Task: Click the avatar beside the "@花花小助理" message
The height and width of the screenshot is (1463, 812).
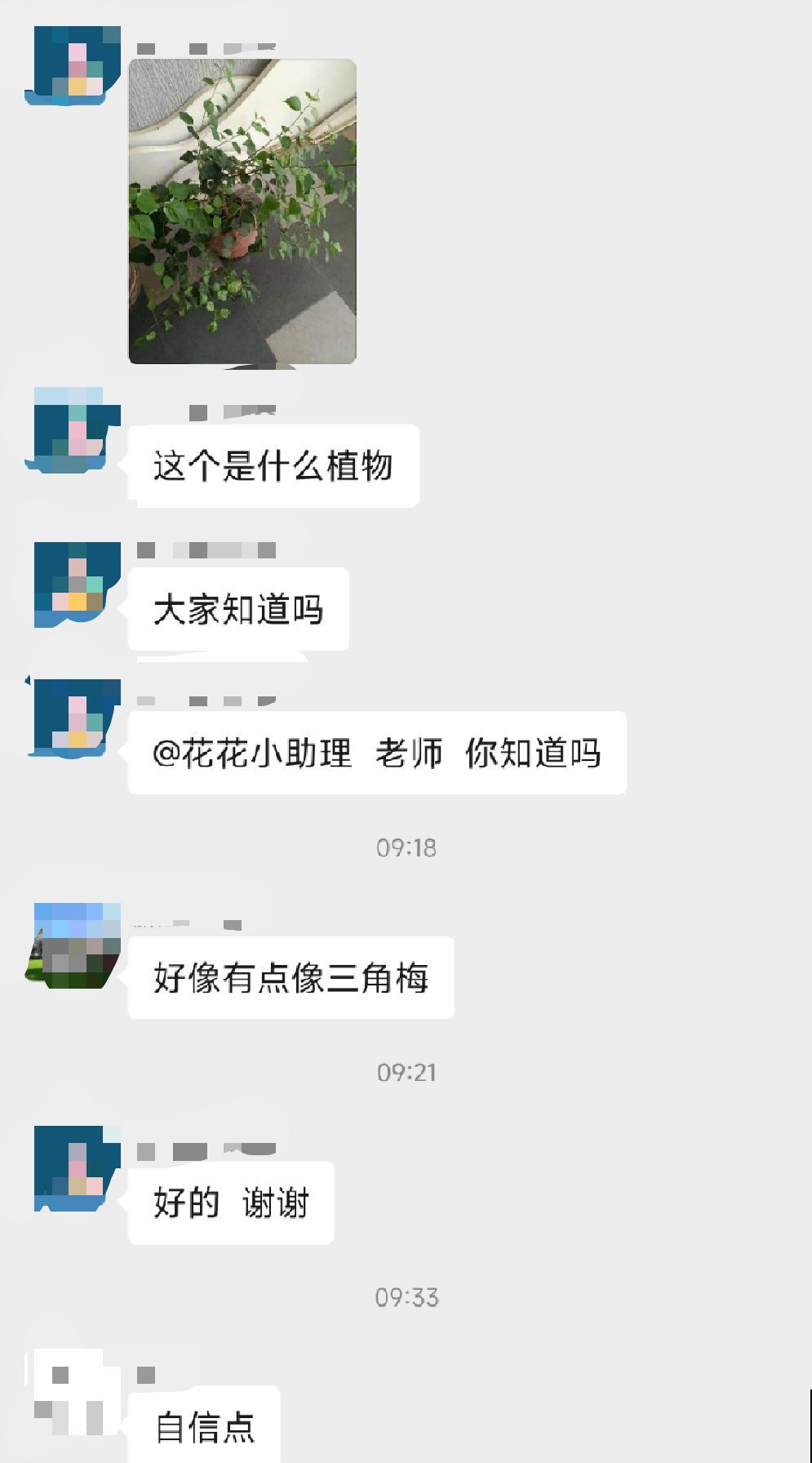Action: pos(72,718)
